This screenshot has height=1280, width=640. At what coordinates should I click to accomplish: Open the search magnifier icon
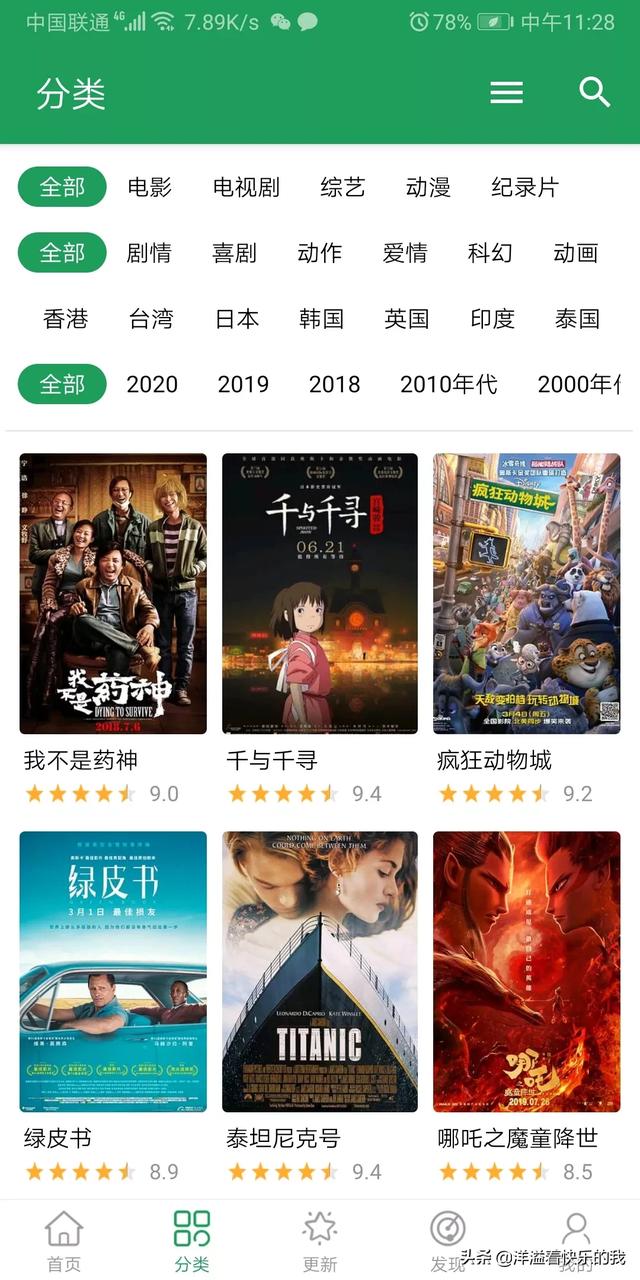pos(595,93)
